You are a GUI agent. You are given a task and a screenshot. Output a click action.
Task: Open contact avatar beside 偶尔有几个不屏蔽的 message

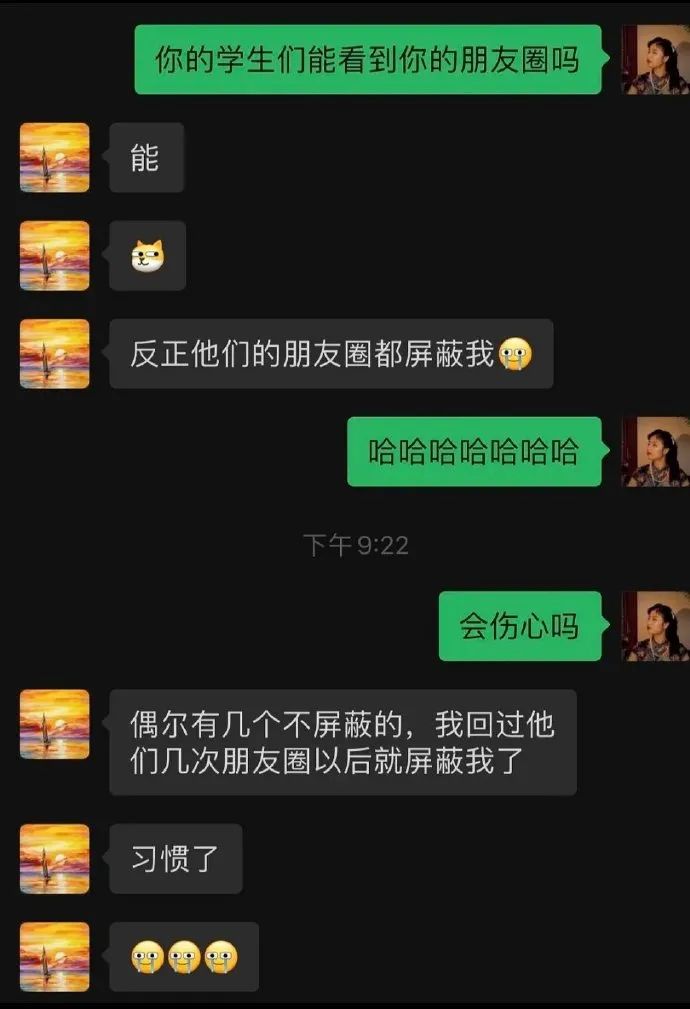click(x=54, y=724)
